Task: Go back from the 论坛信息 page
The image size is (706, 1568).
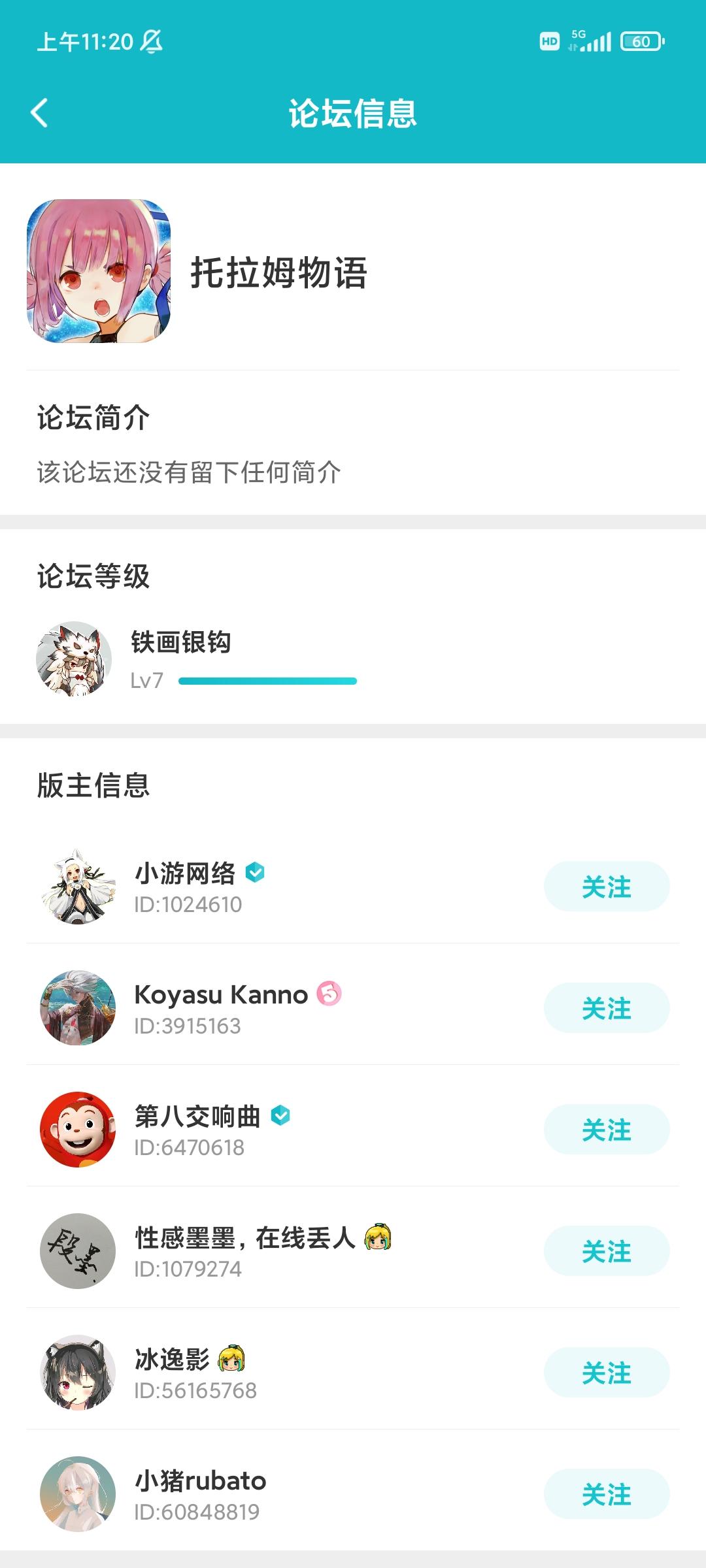Action: click(40, 113)
